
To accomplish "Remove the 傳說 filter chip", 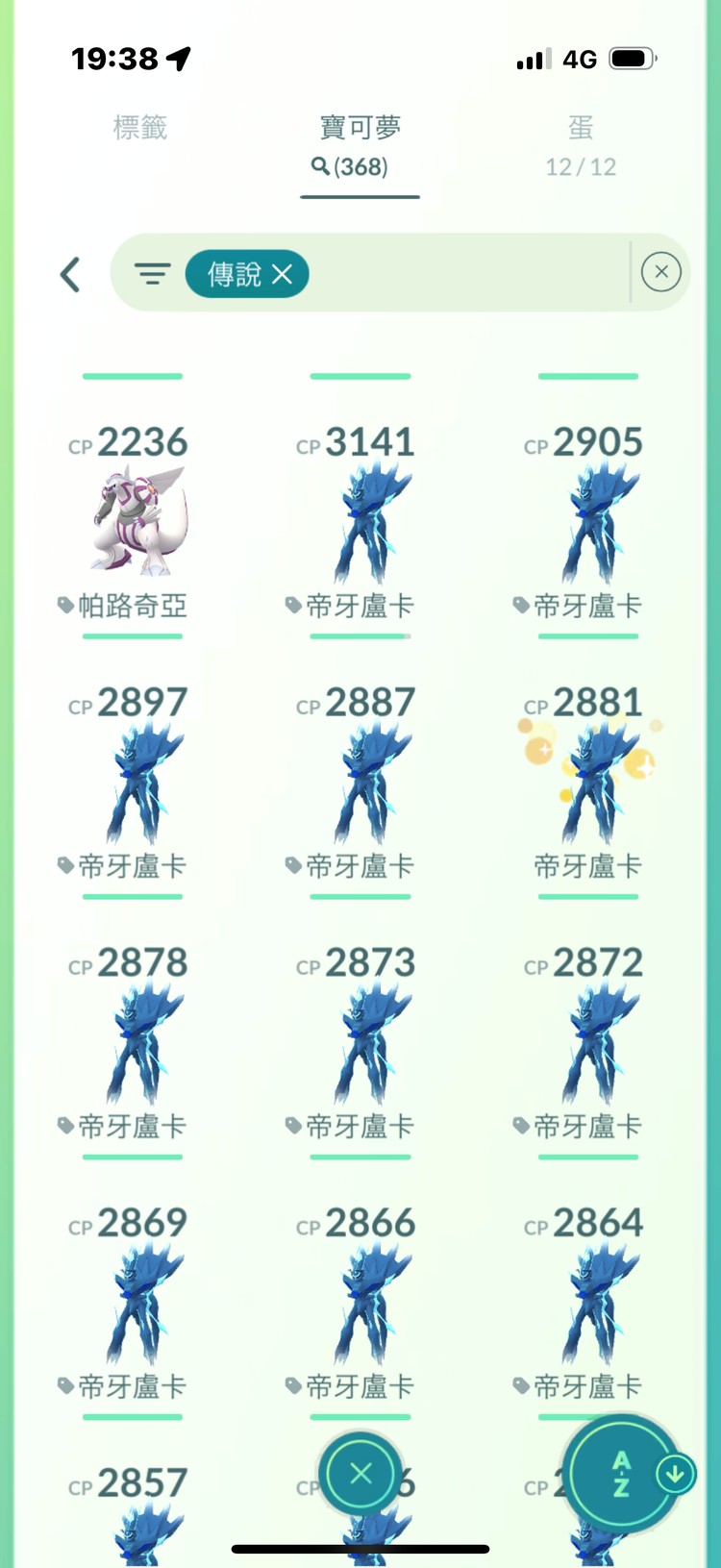I will (282, 273).
